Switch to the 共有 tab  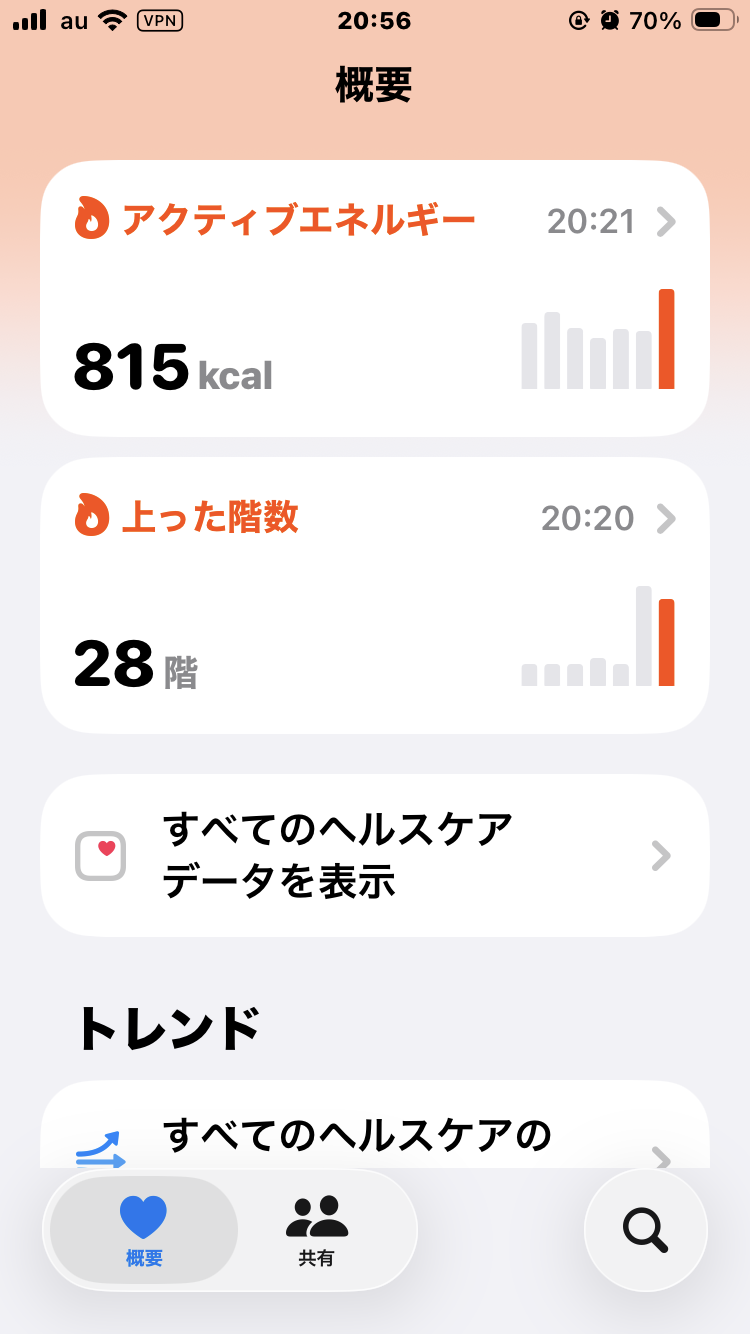tap(316, 1230)
